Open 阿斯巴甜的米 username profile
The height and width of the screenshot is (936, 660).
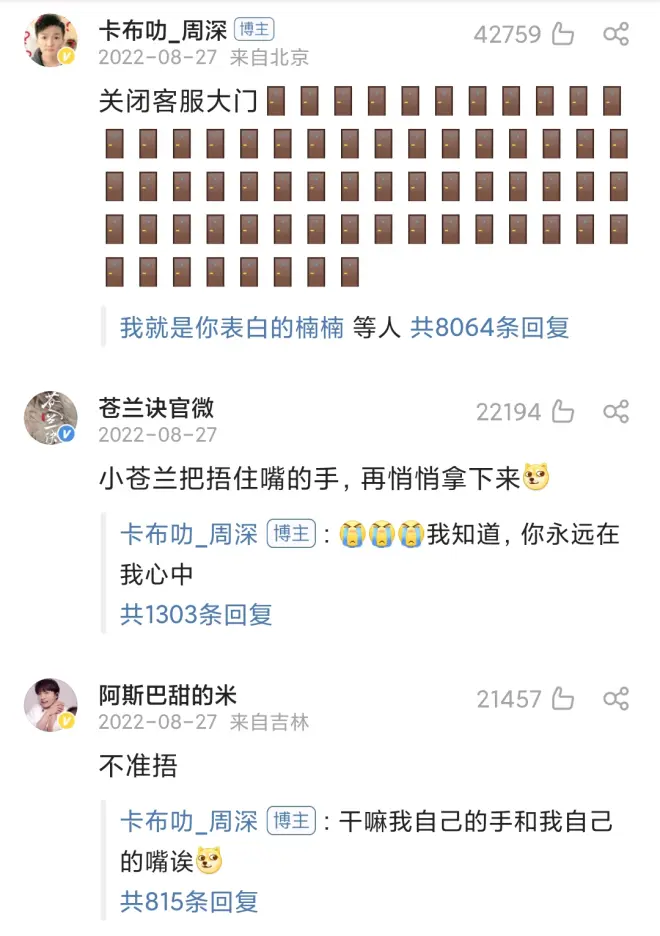[x=168, y=695]
